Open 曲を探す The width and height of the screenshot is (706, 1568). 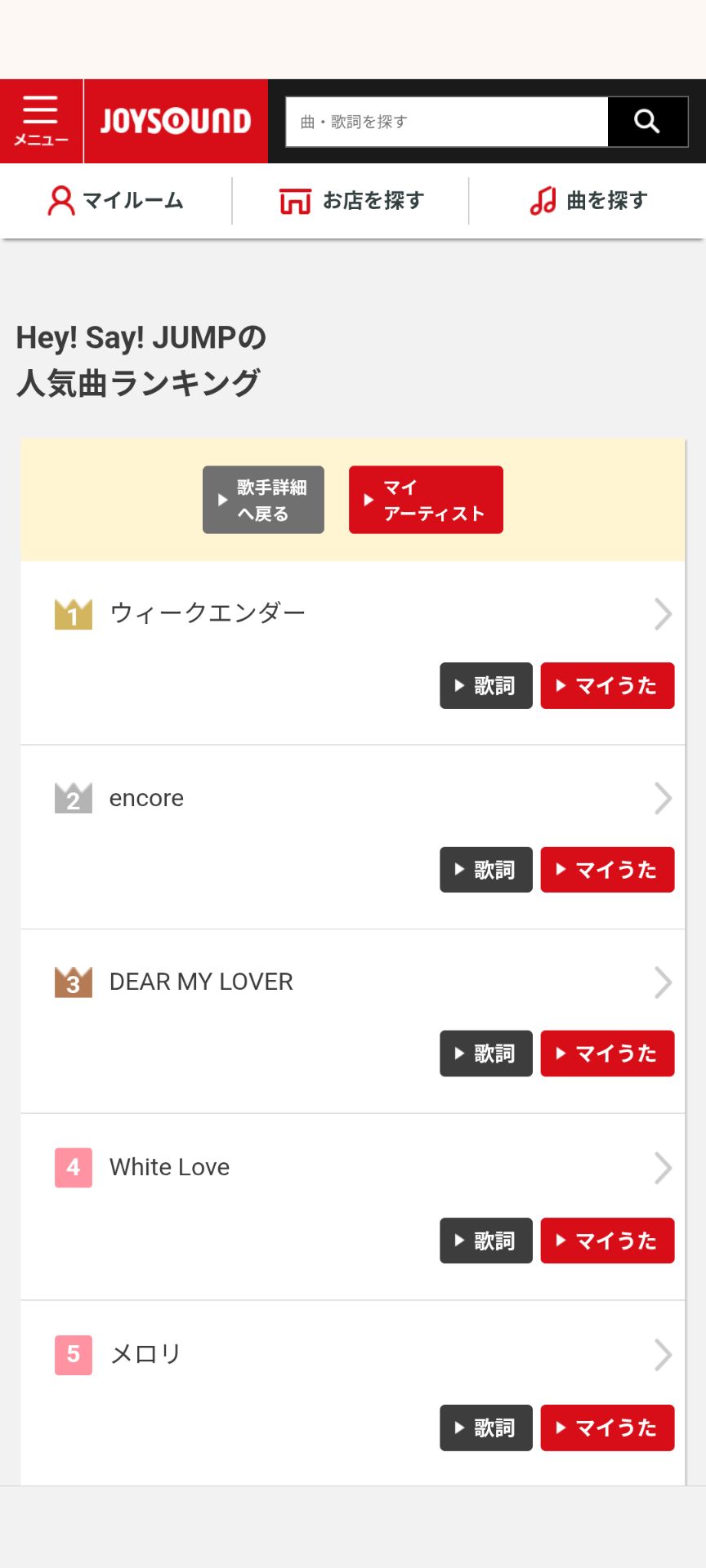pyautogui.click(x=588, y=200)
